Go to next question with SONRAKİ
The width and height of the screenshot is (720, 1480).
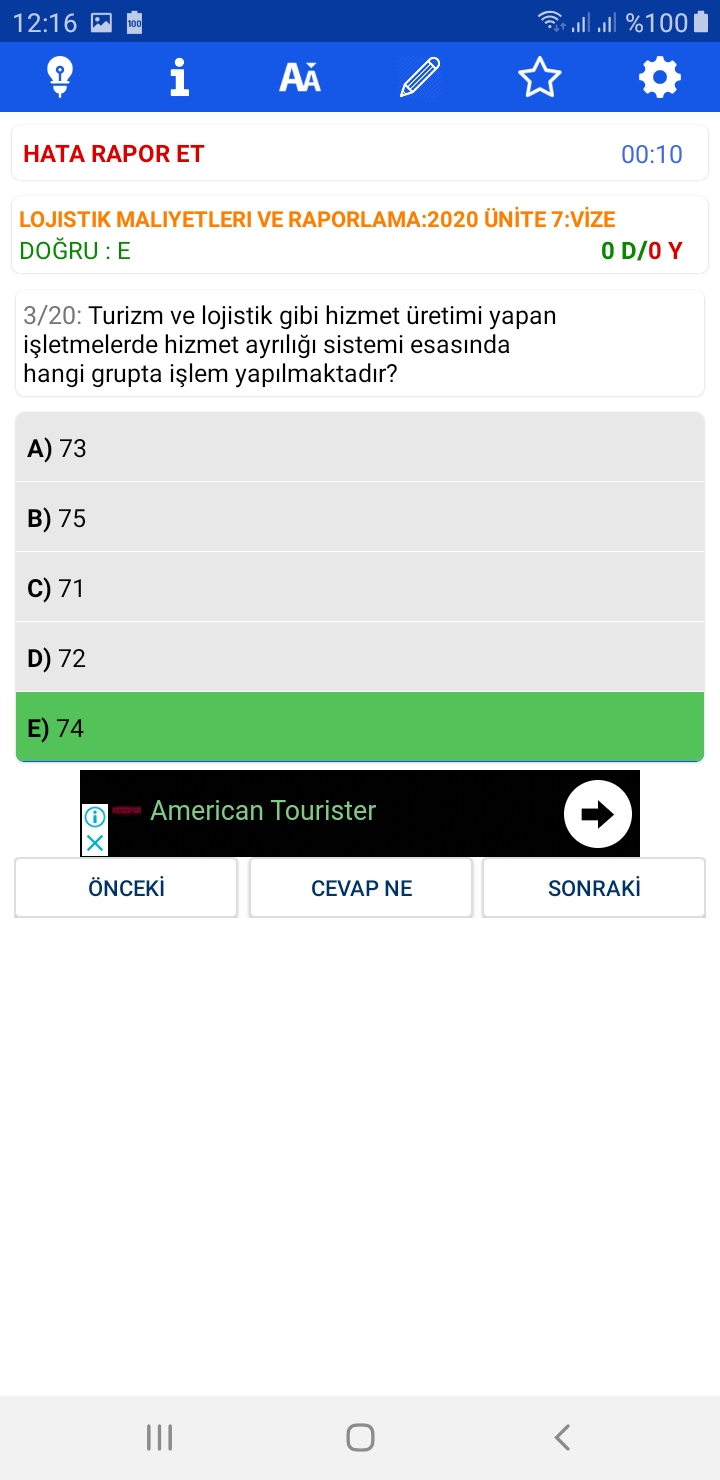594,888
